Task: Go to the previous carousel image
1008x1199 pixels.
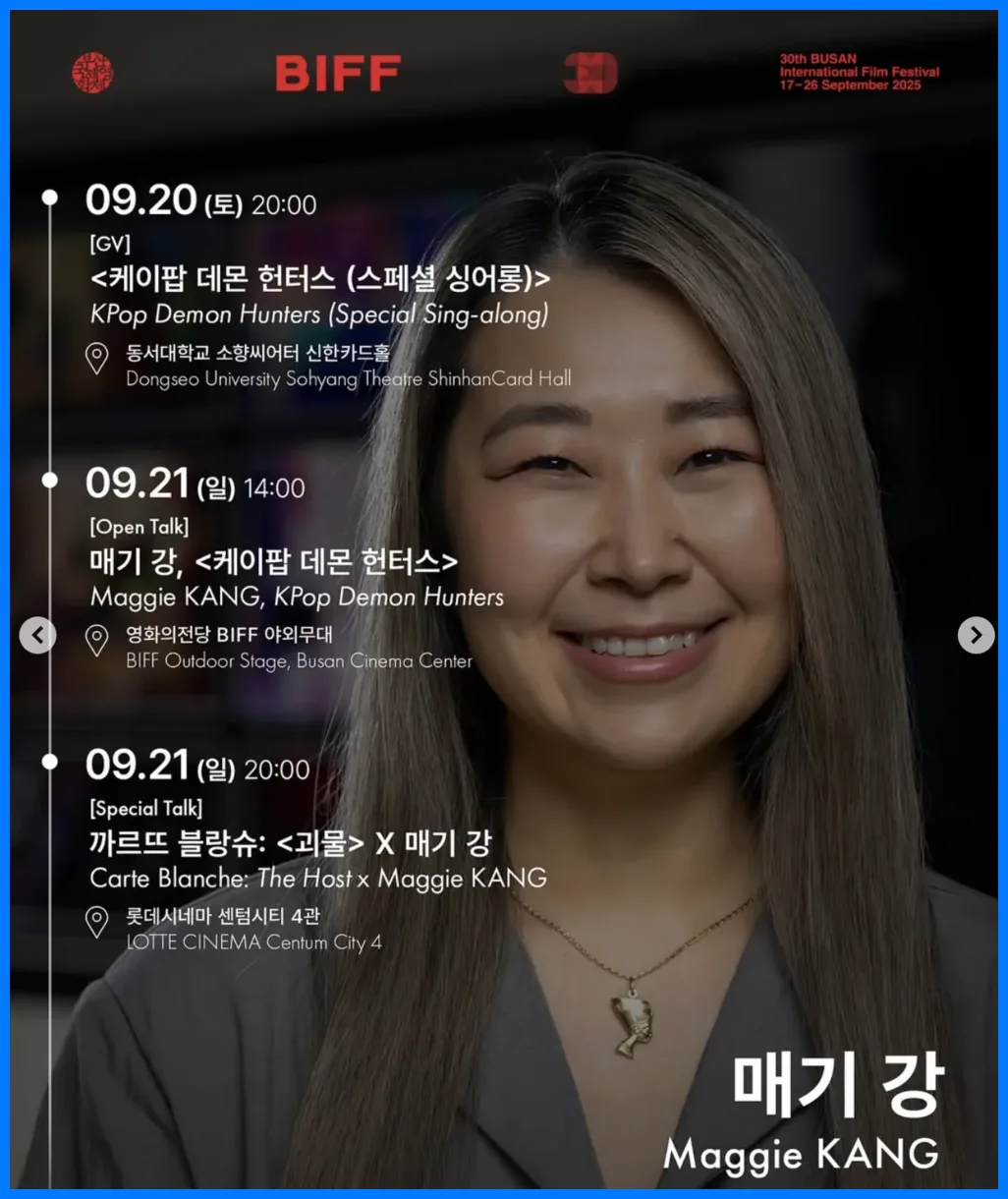Action: [37, 636]
